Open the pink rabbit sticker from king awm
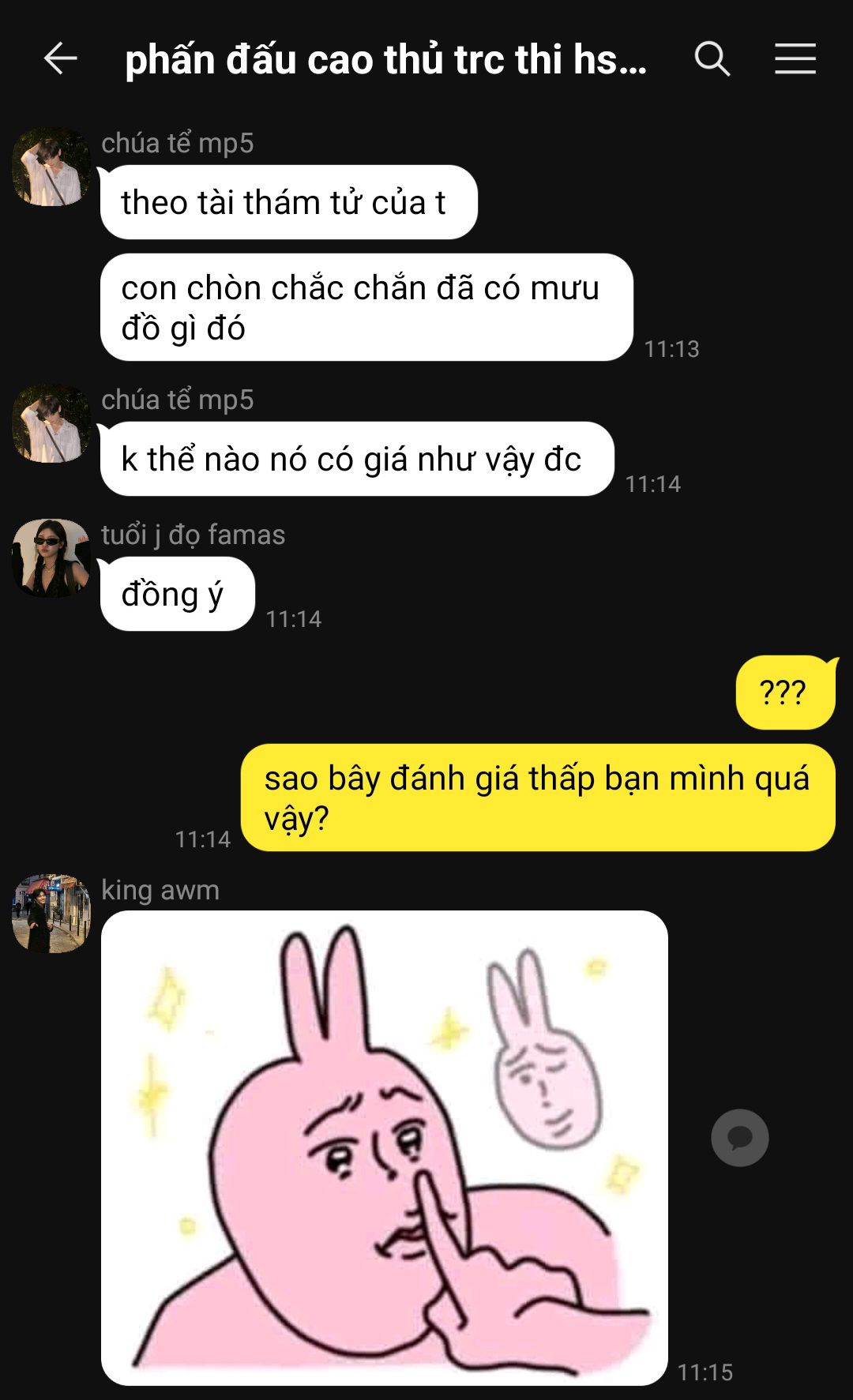Image resolution: width=853 pixels, height=1400 pixels. click(x=385, y=1147)
